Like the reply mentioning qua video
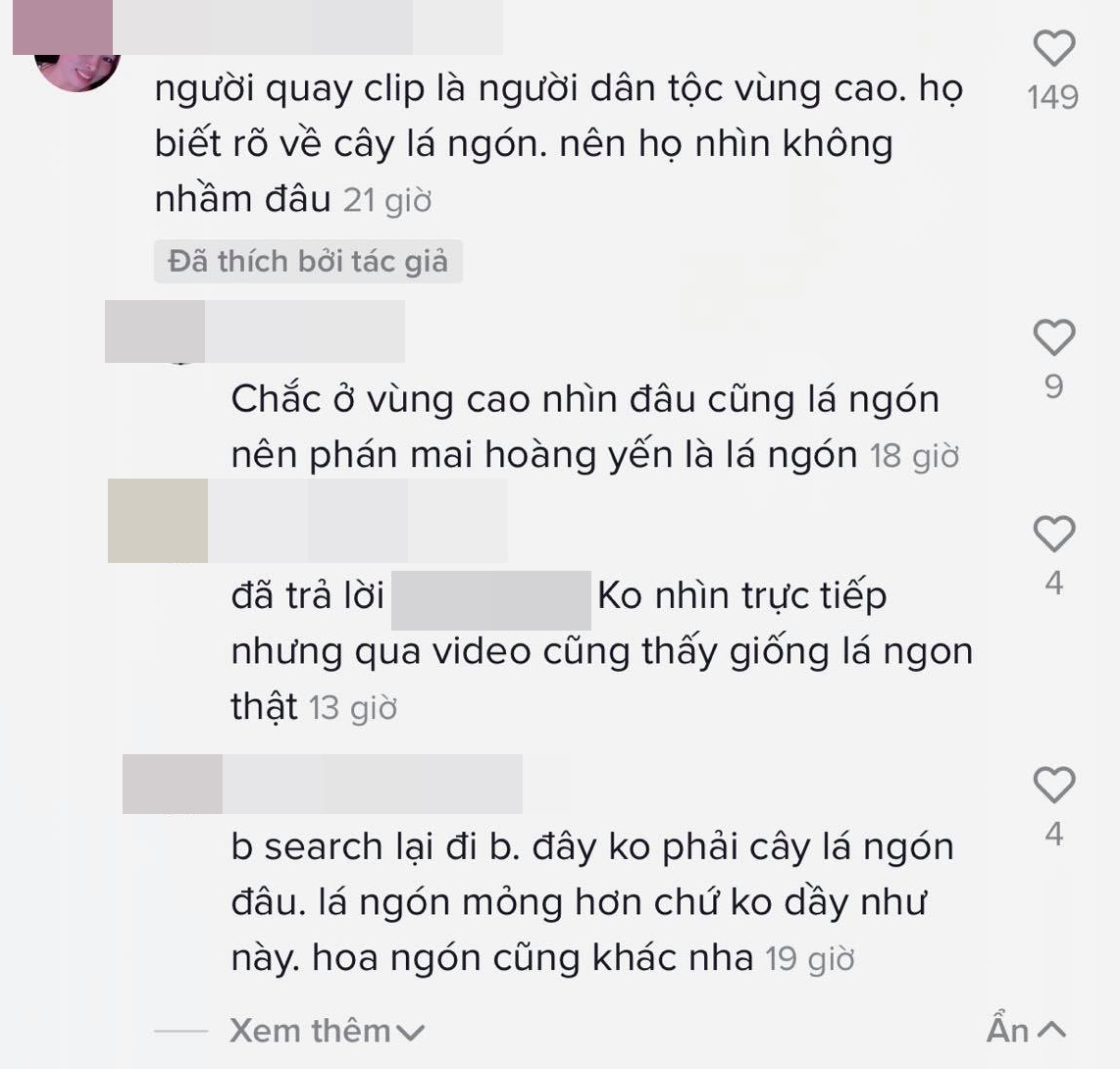Screen dimensions: 1120x1069 coord(1054,534)
